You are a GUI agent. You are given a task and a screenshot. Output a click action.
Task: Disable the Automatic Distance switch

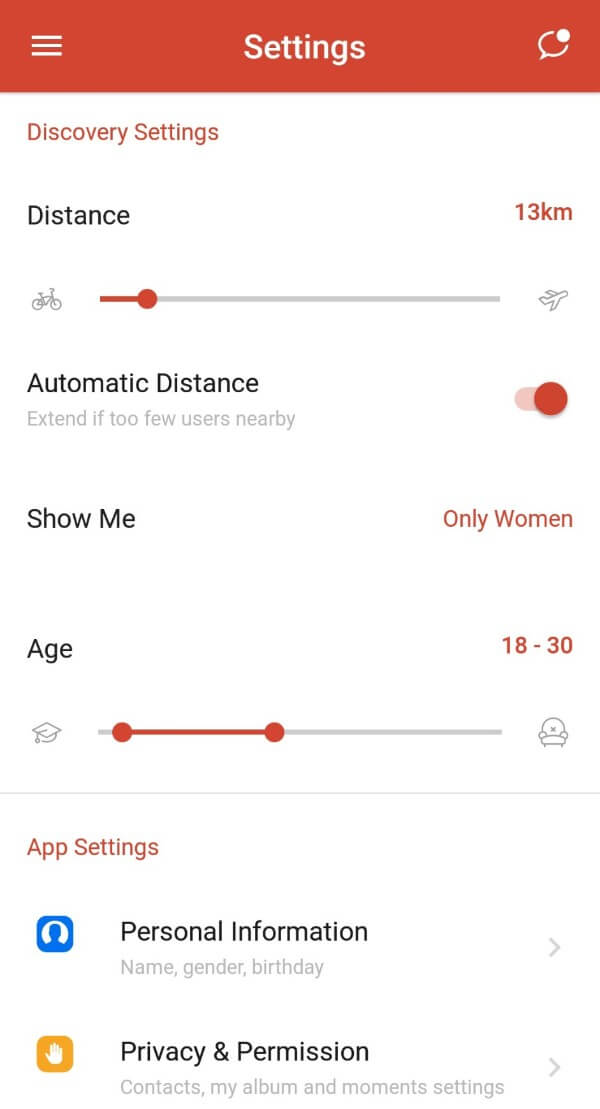[x=541, y=399]
